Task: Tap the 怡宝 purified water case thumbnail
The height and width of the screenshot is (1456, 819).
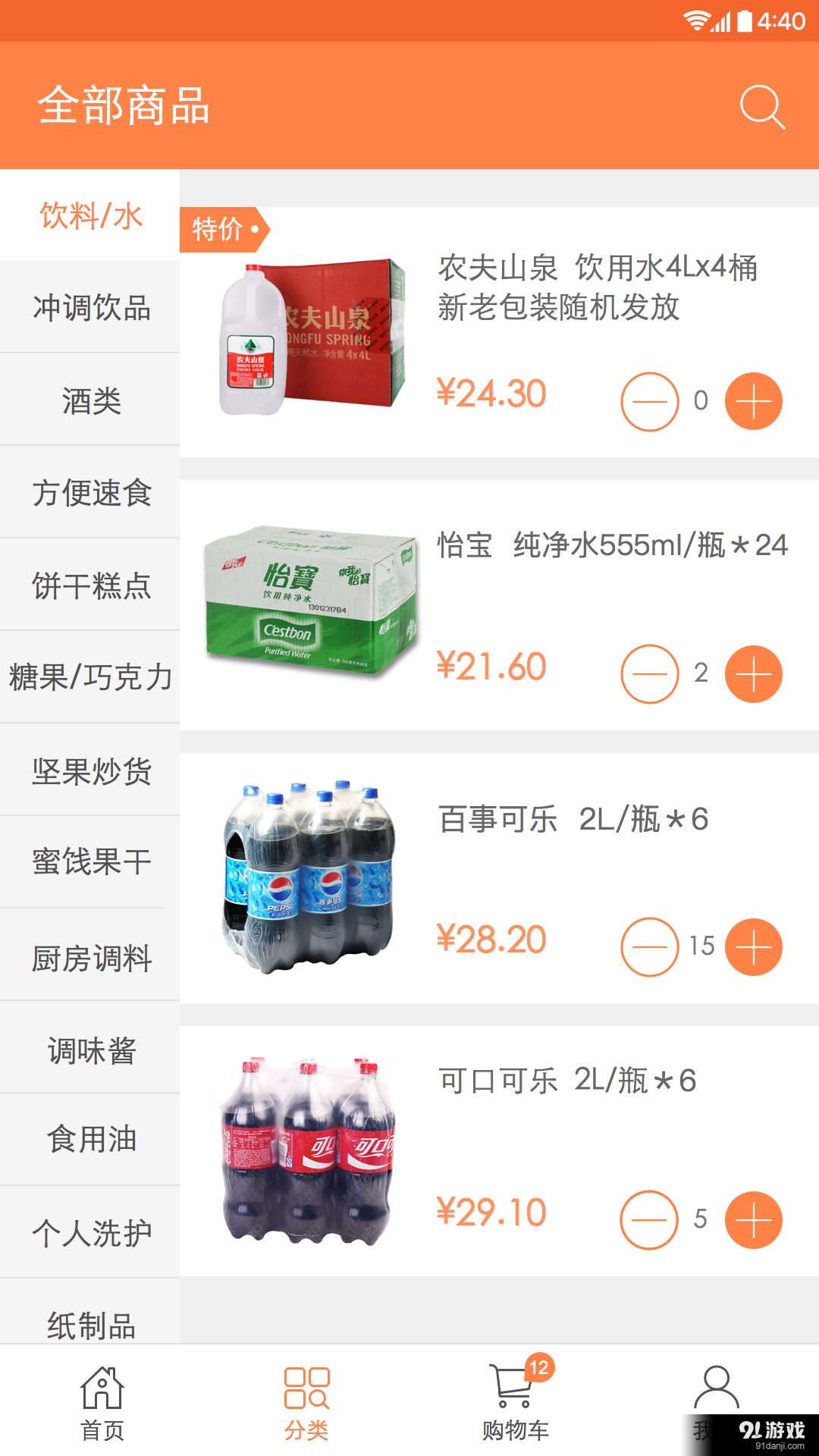Action: [311, 599]
